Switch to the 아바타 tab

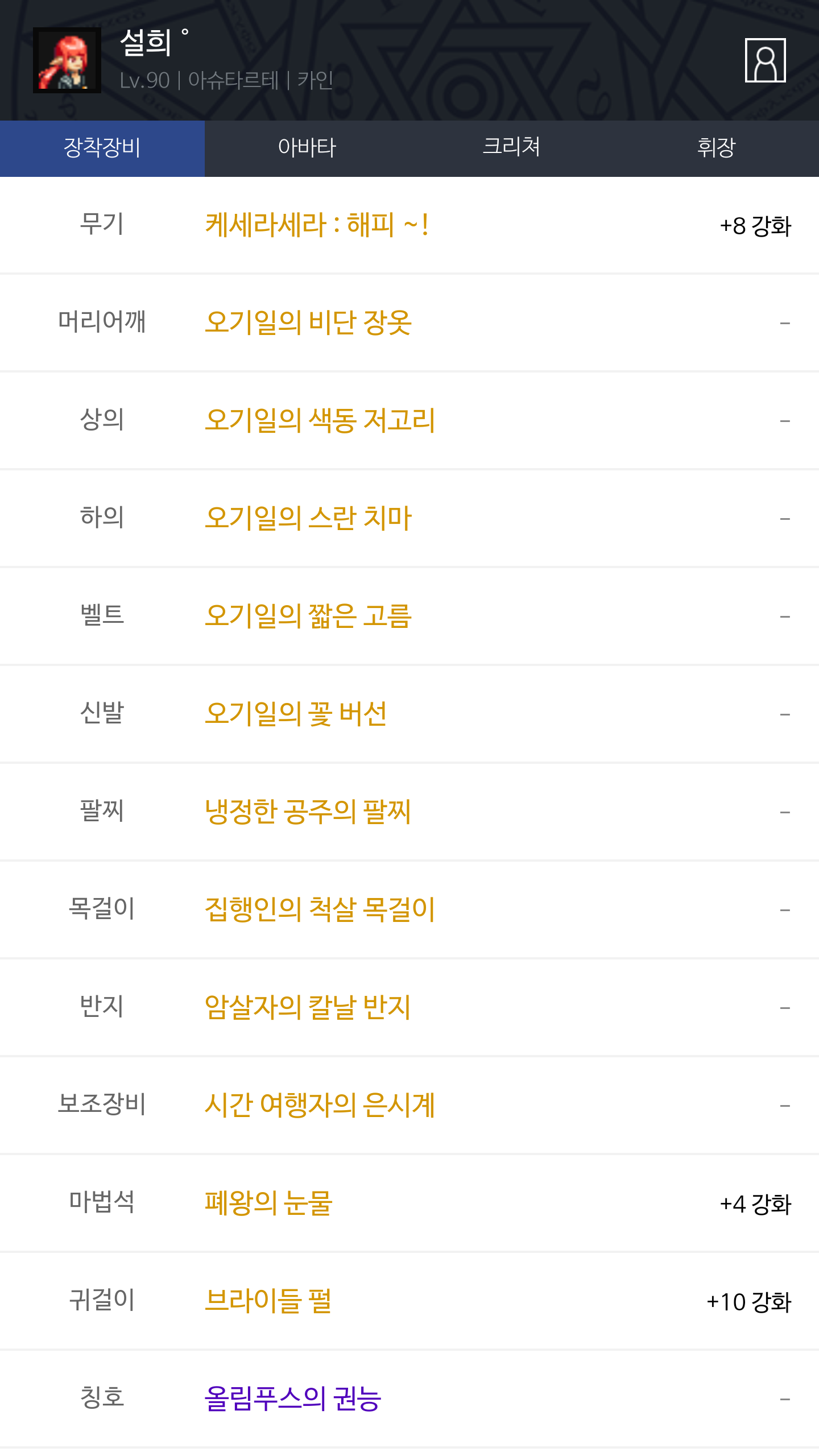click(x=307, y=148)
